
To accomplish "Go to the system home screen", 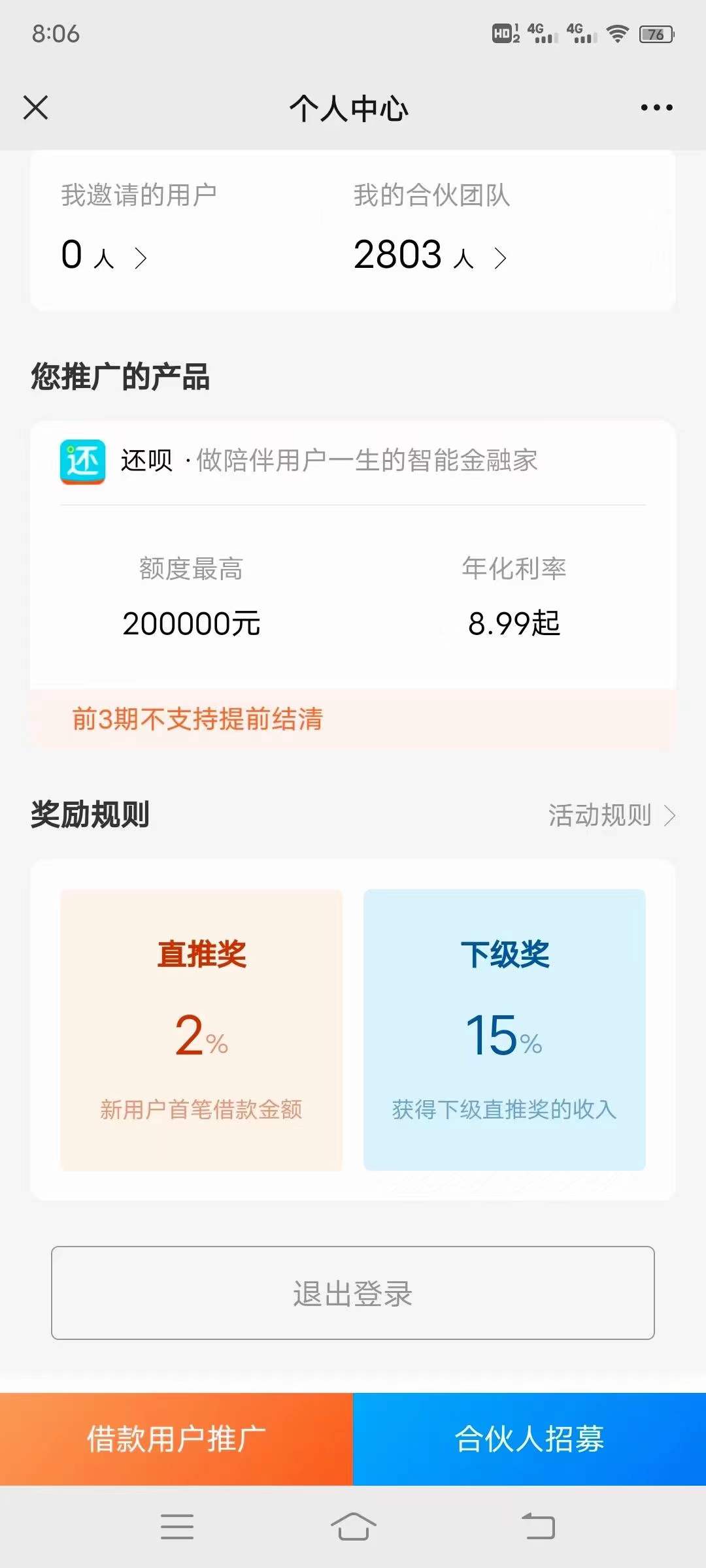I will tap(353, 1527).
